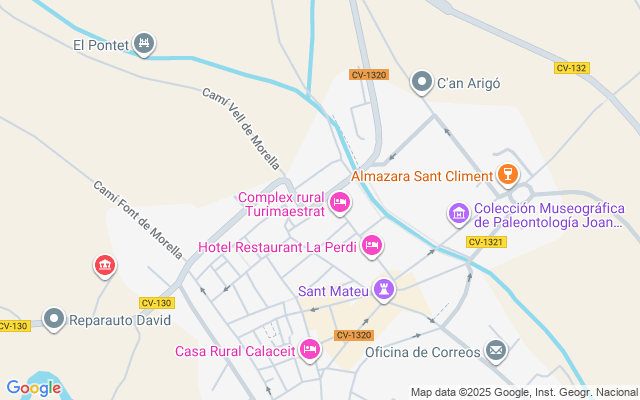This screenshot has height=400, width=640.
Task: Open Colección Museográfica de Paleontología museum pin
Action: [x=459, y=213]
